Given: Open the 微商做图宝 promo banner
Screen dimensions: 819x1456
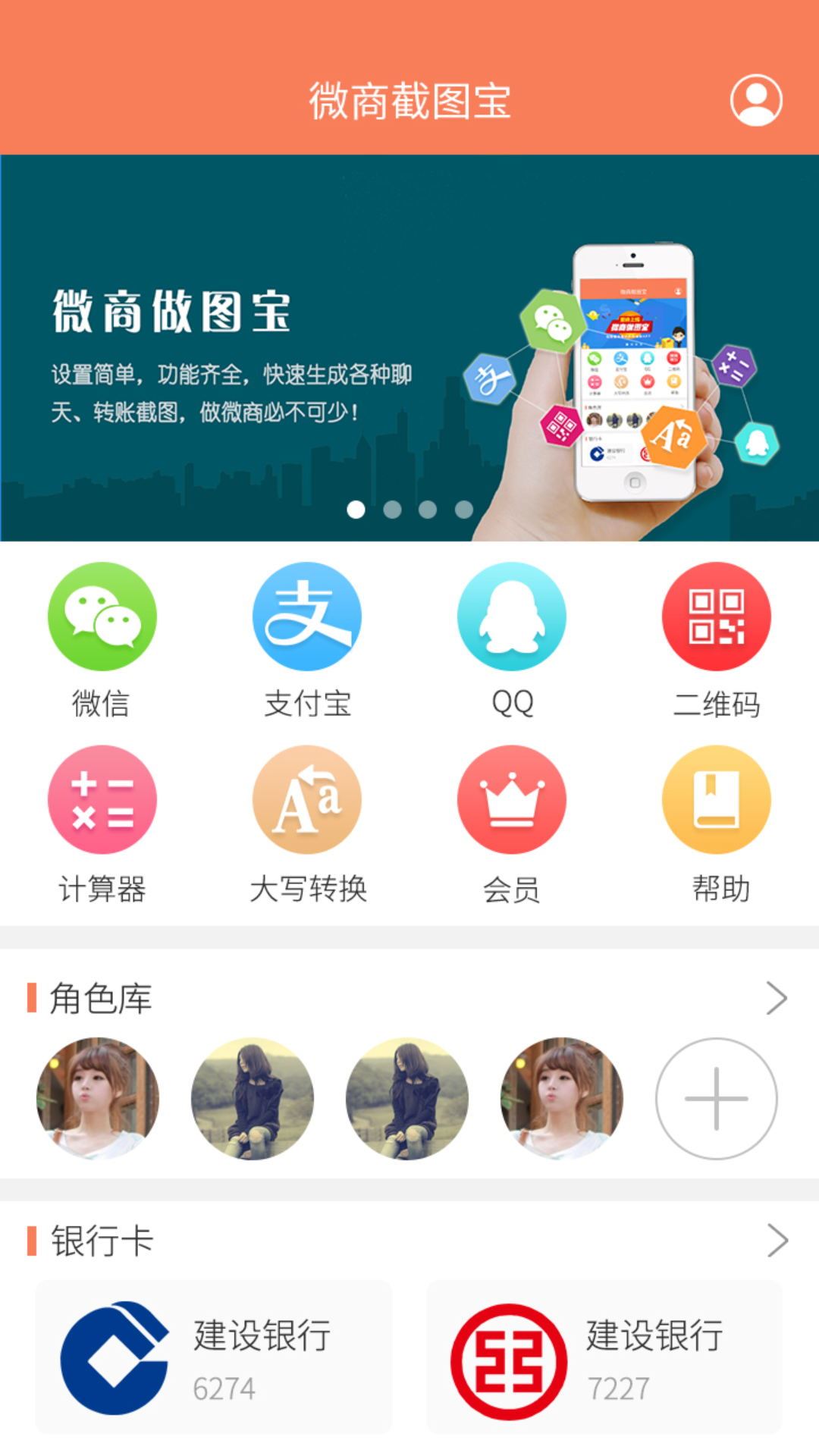Looking at the screenshot, I should [409, 347].
